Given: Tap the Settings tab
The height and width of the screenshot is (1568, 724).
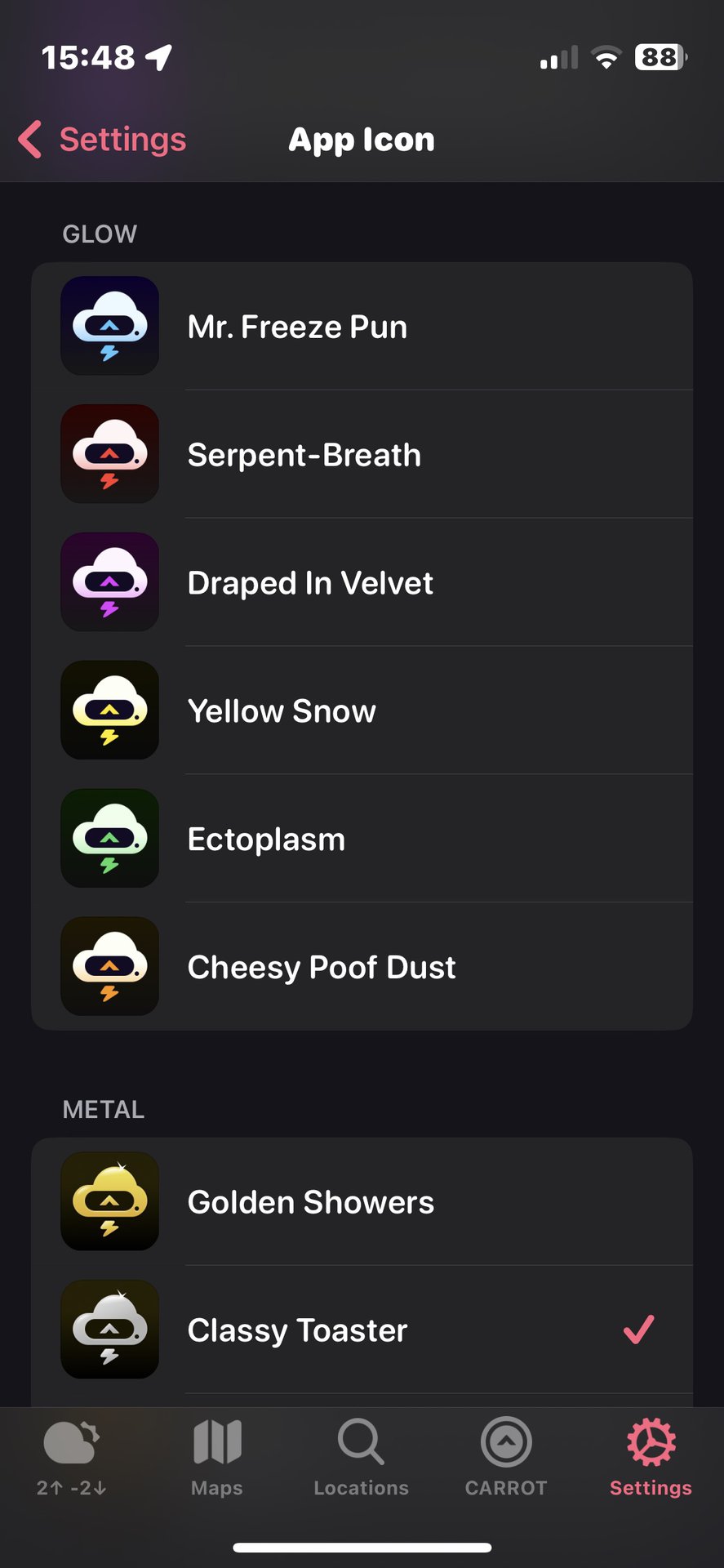Looking at the screenshot, I should [x=651, y=1458].
